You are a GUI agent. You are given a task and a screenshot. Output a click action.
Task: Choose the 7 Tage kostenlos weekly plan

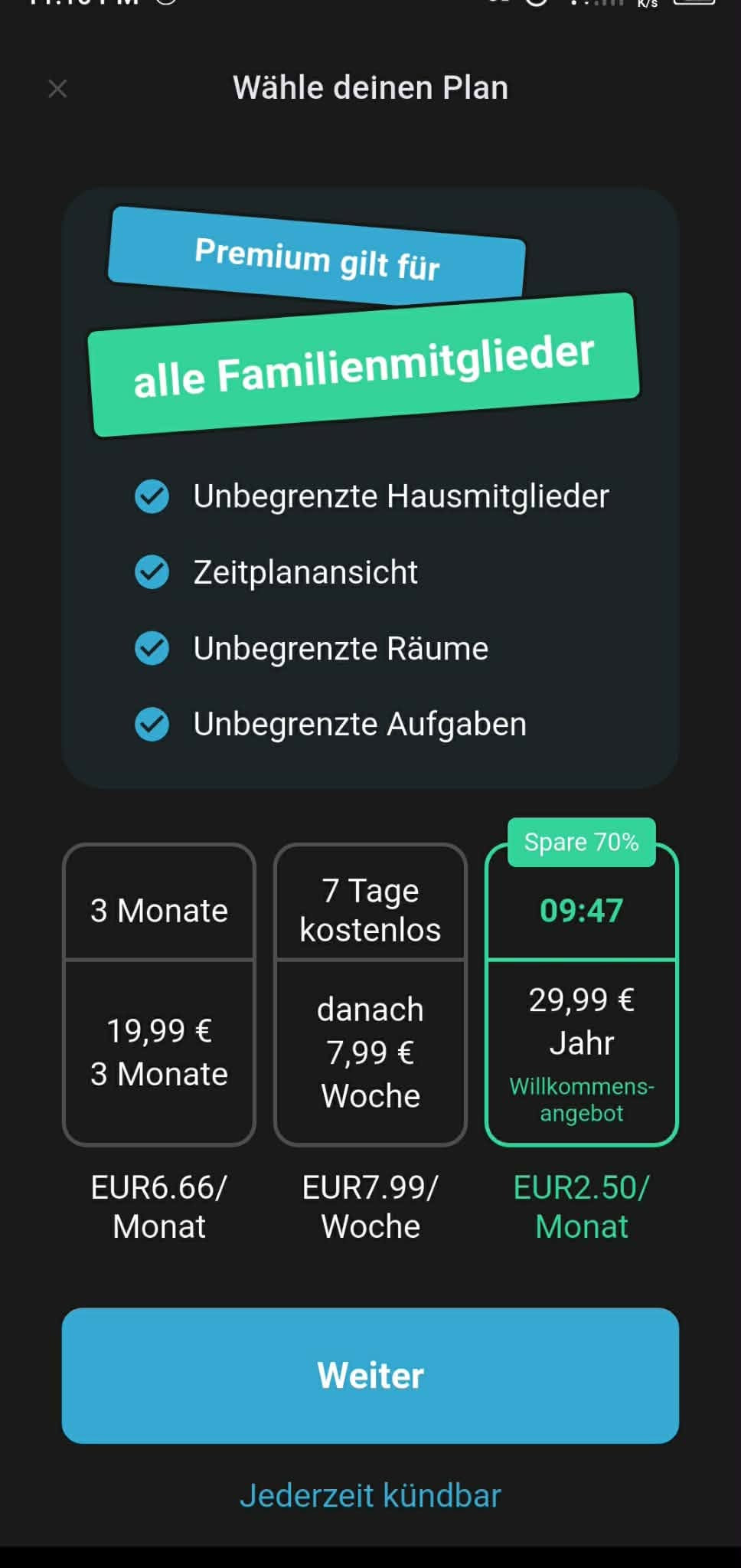click(x=370, y=994)
